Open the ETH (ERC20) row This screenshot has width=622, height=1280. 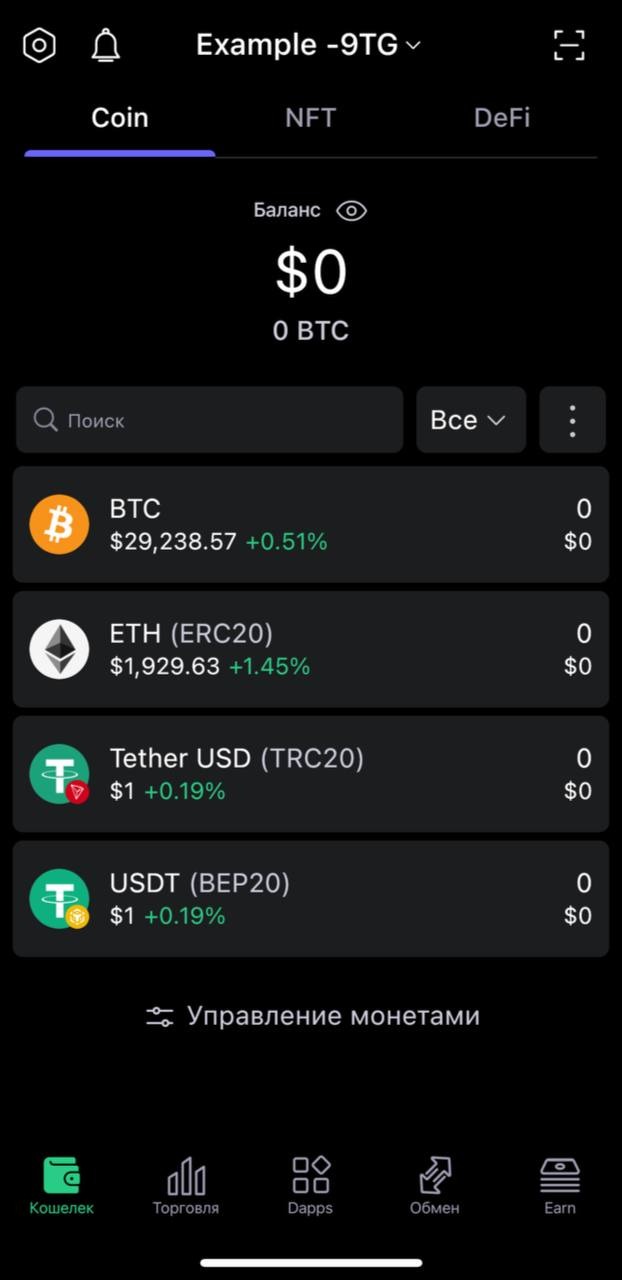pyautogui.click(x=310, y=649)
